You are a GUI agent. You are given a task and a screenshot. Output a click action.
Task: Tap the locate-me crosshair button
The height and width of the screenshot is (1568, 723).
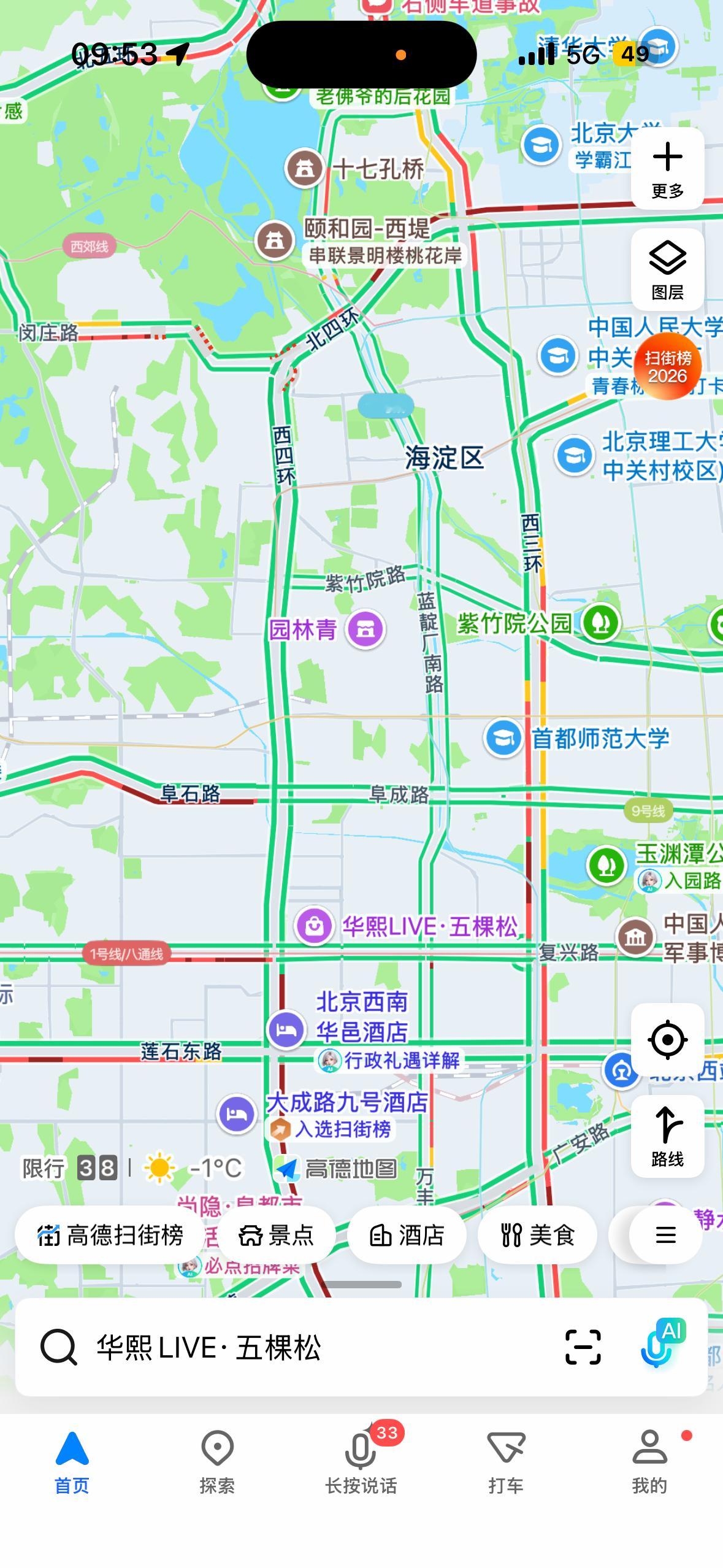[x=668, y=1038]
